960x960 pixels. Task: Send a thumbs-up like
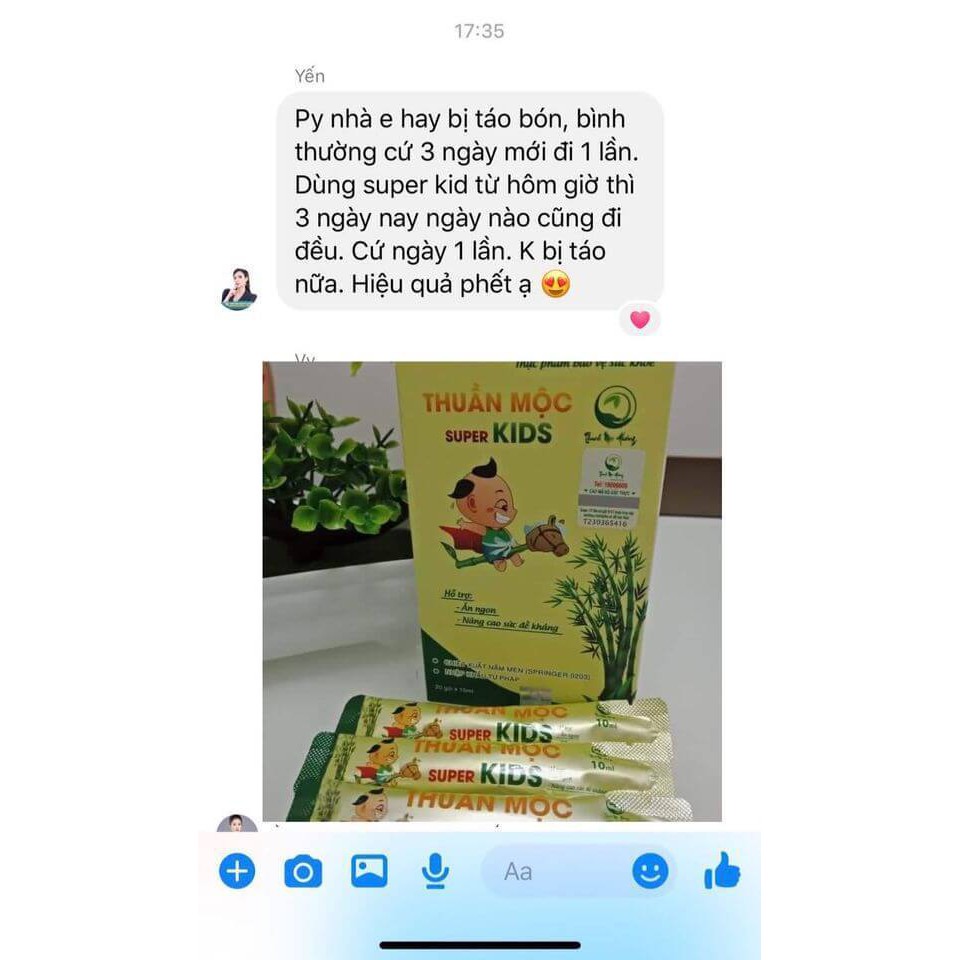[722, 872]
